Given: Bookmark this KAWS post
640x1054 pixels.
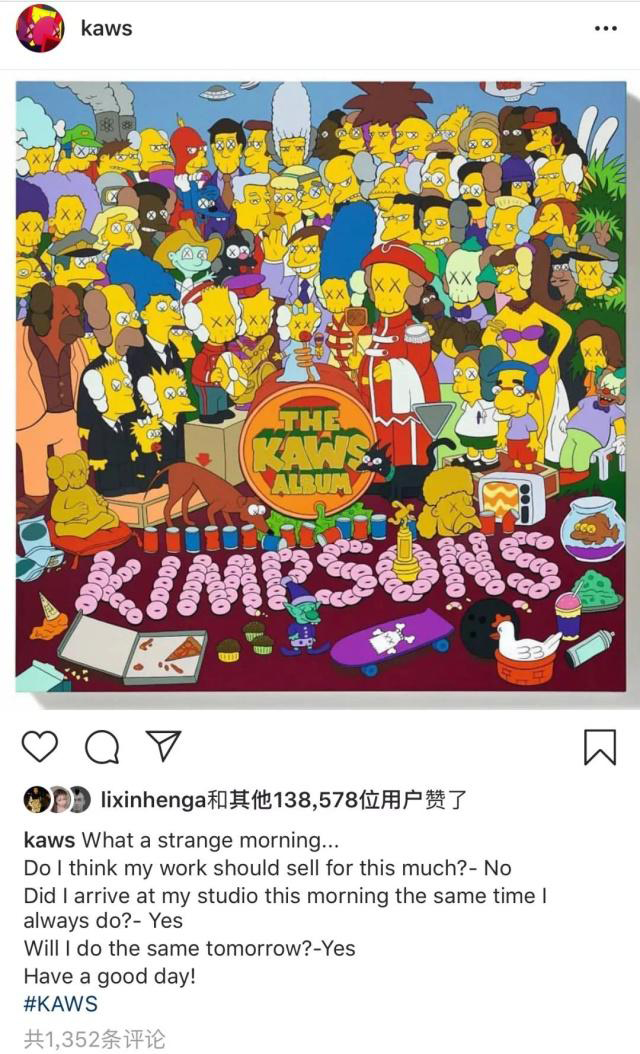Looking at the screenshot, I should click(600, 746).
